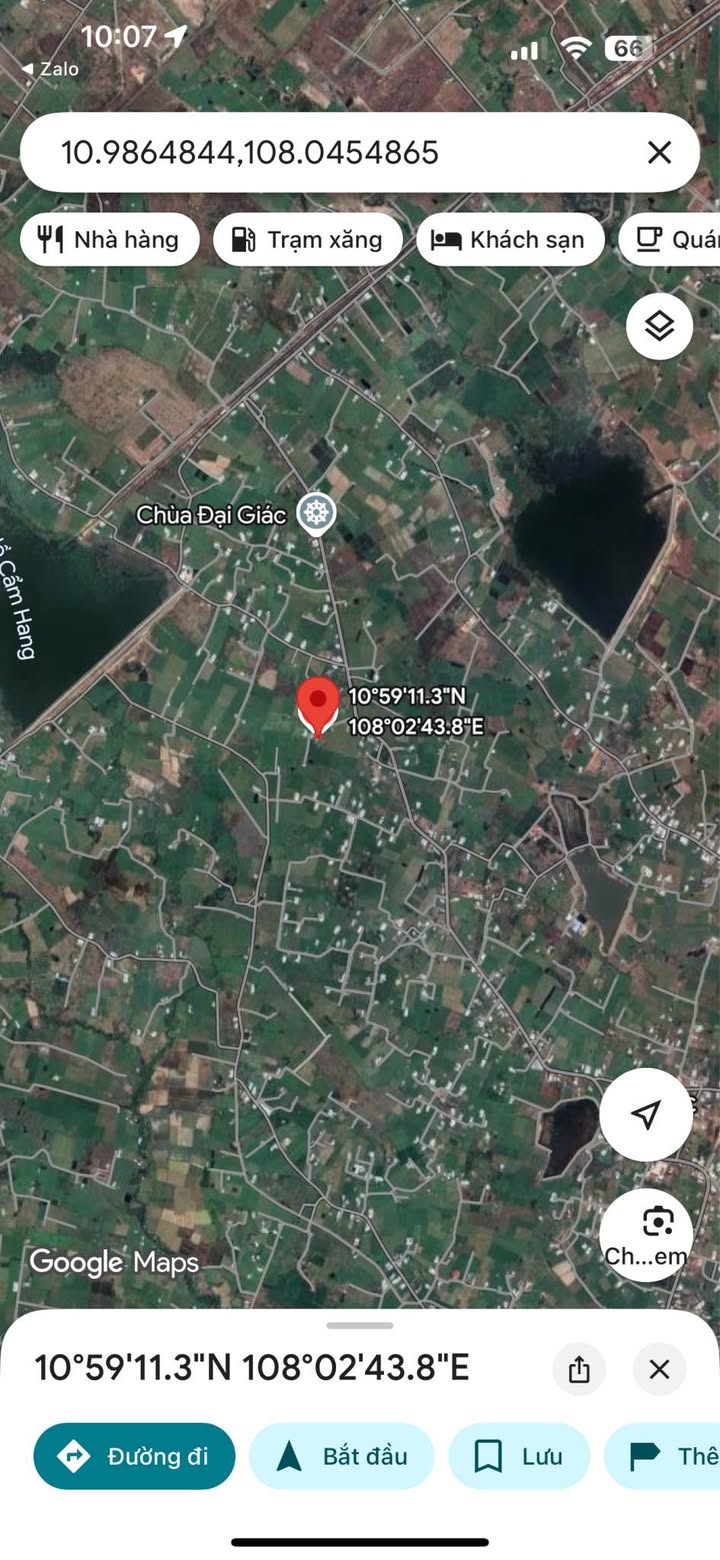Start navigation with Bắt đầu
The width and height of the screenshot is (720, 1560).
[342, 1456]
